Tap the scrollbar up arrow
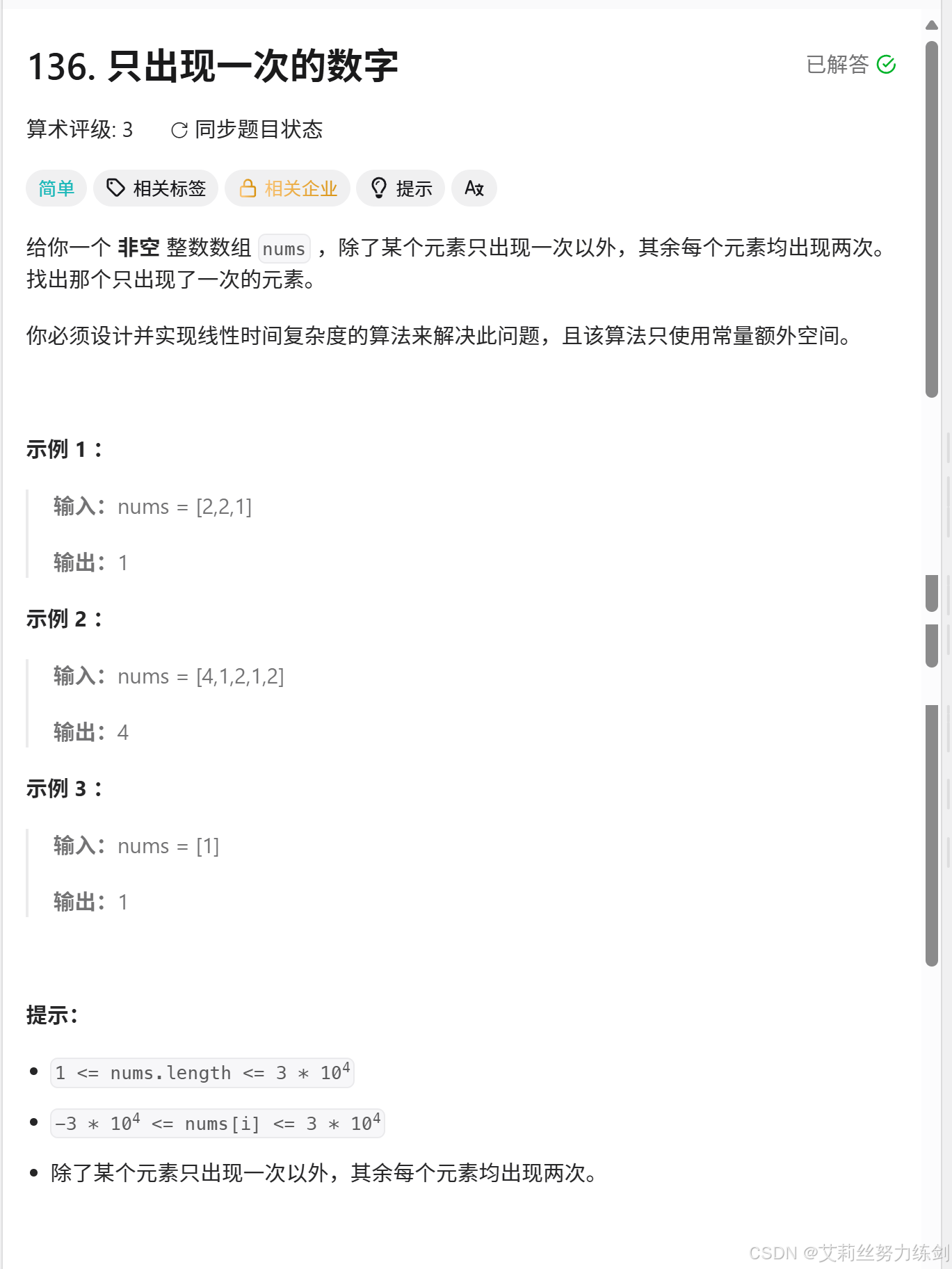 pyautogui.click(x=932, y=25)
